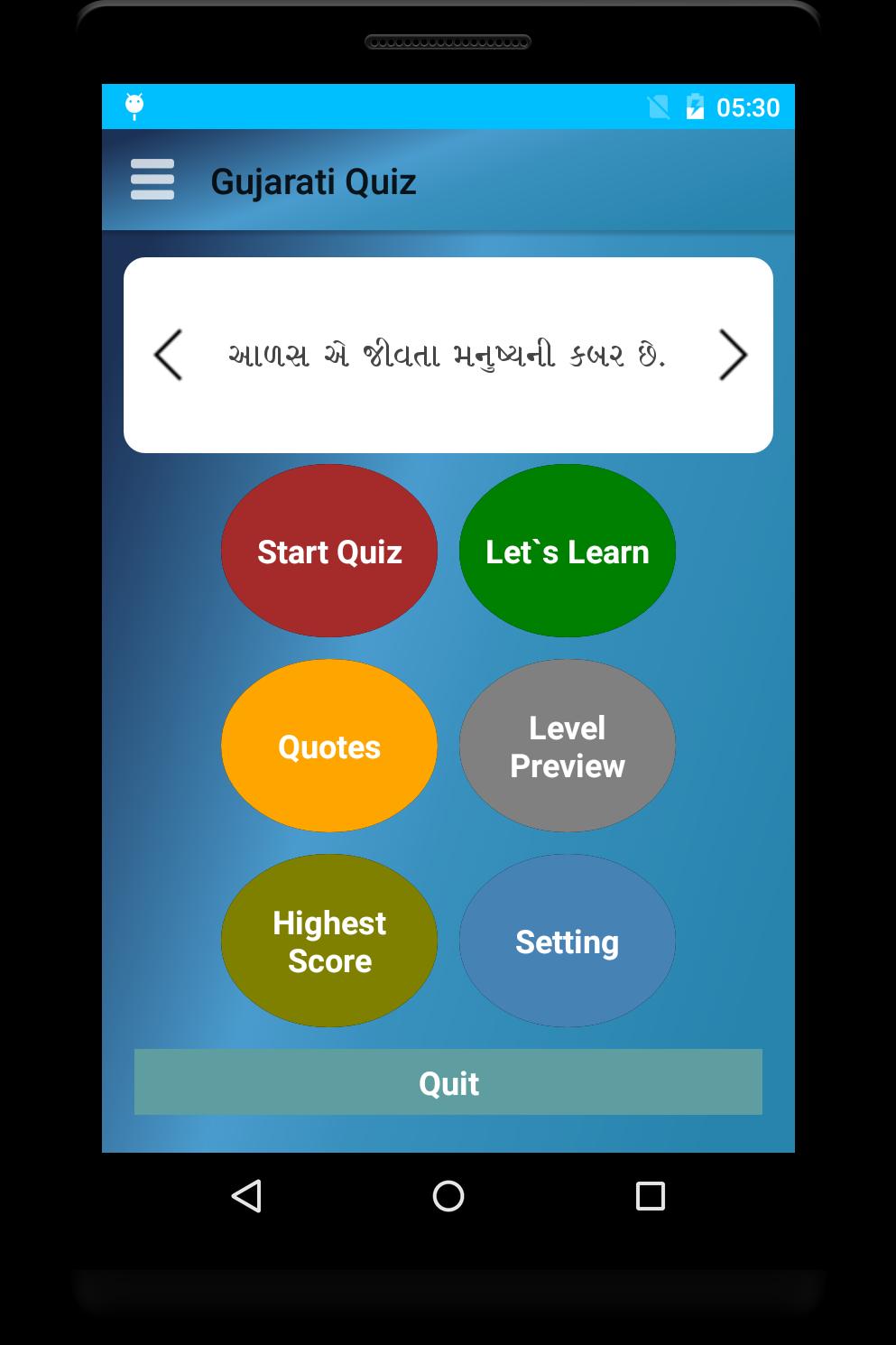Viewport: 896px width, 1345px height.
Task: Select the Gujarati quote card
Action: [448, 354]
